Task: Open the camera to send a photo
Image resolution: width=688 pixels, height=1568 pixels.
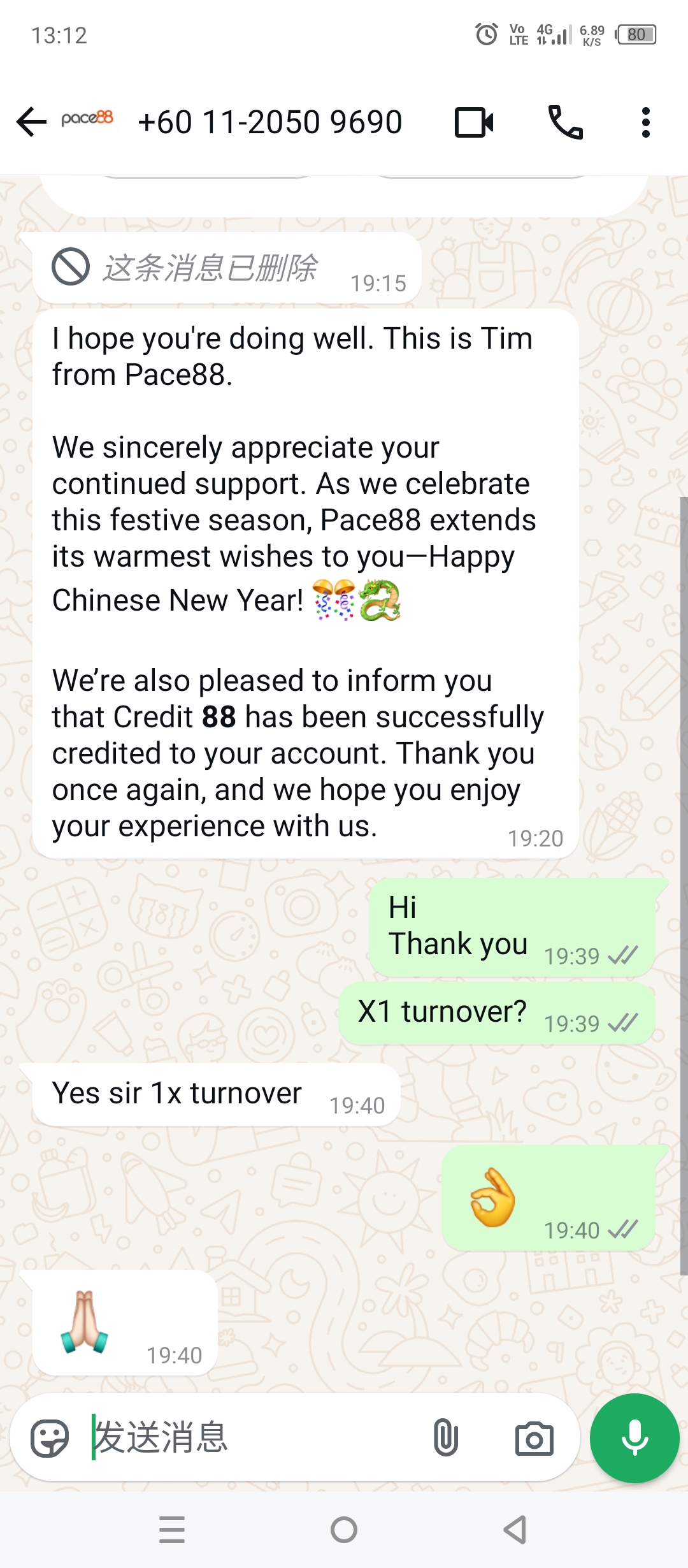Action: (x=534, y=1439)
